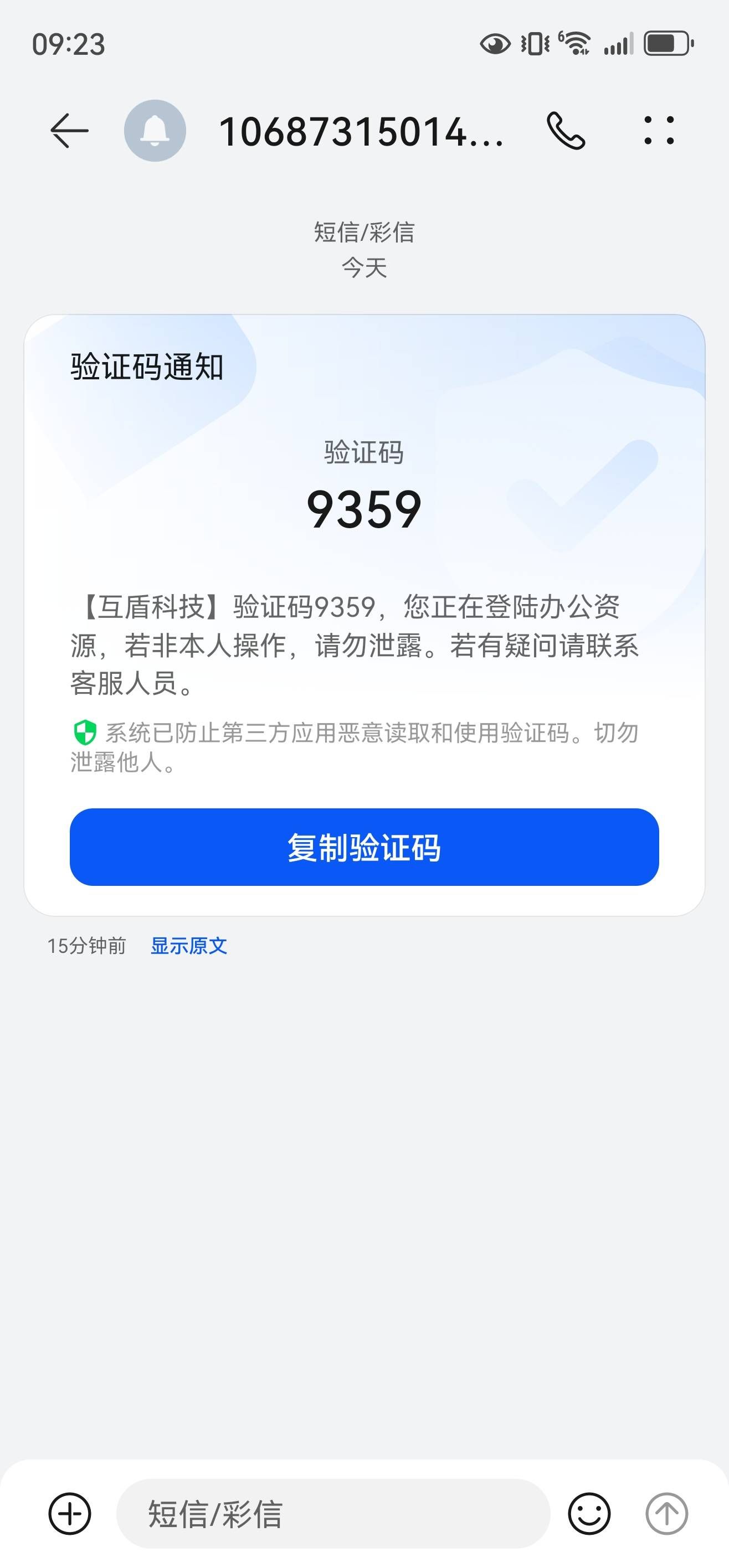Image resolution: width=729 pixels, height=1568 pixels.
Task: Show the original message text
Action: click(x=189, y=945)
